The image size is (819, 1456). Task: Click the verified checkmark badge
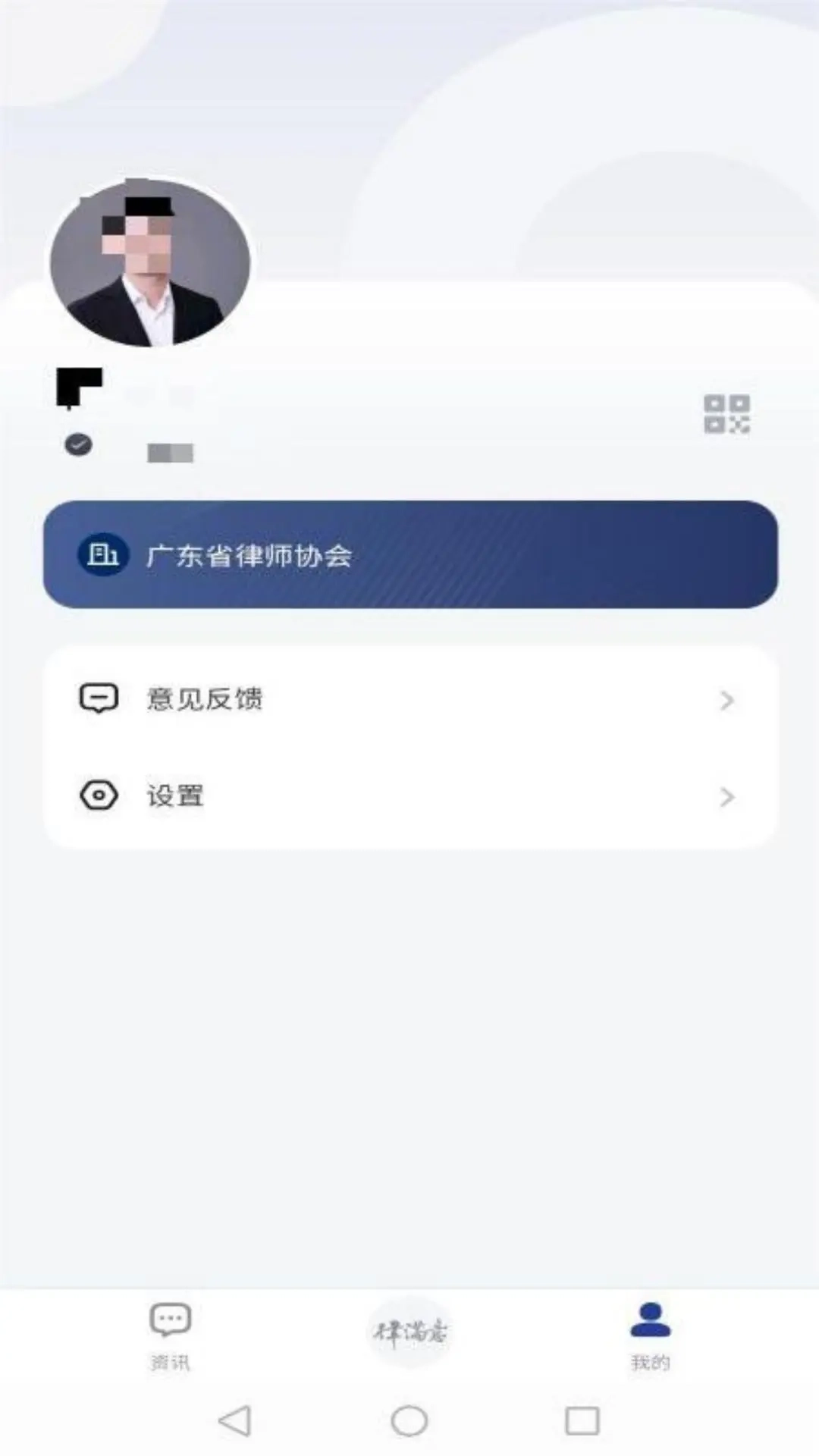(x=78, y=445)
